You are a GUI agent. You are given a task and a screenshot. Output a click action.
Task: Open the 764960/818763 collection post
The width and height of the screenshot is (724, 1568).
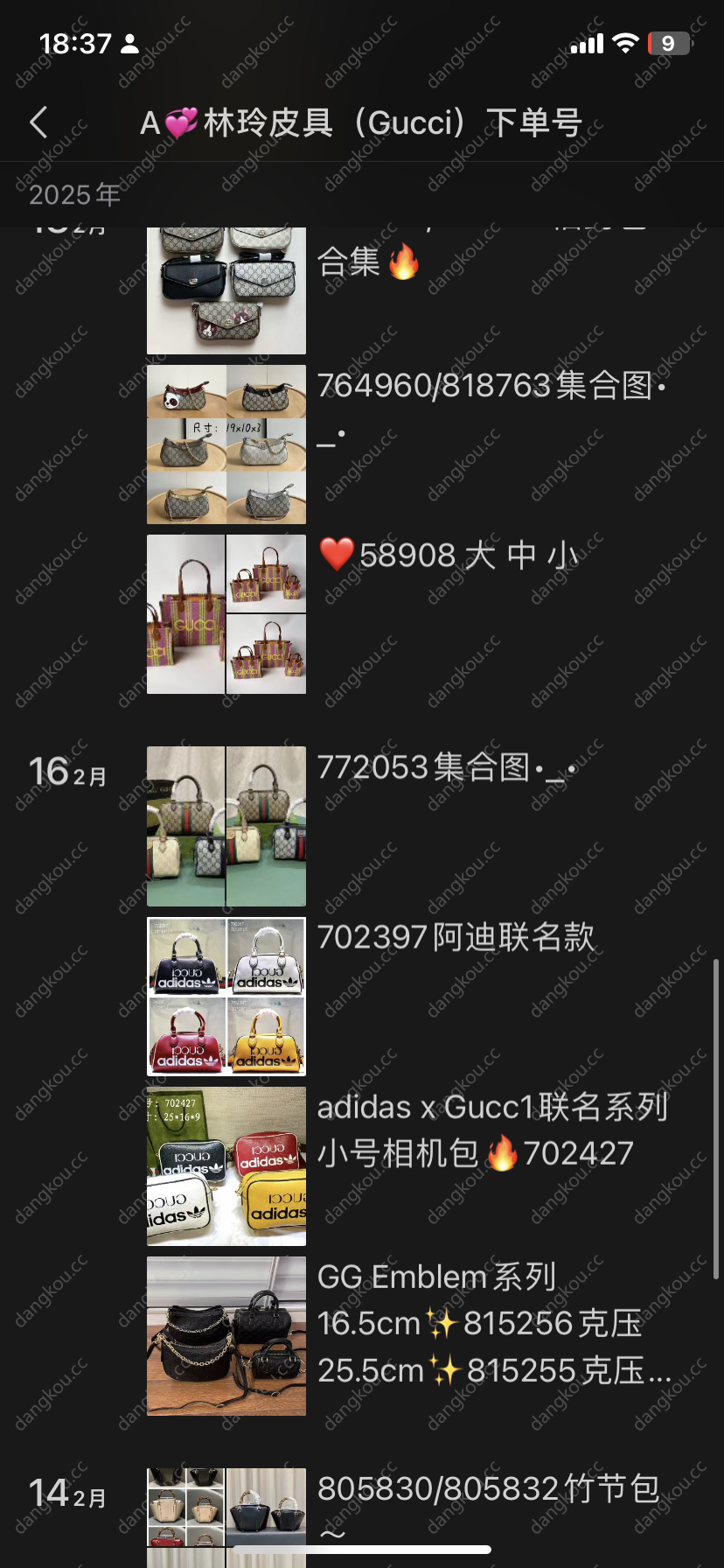pos(226,444)
